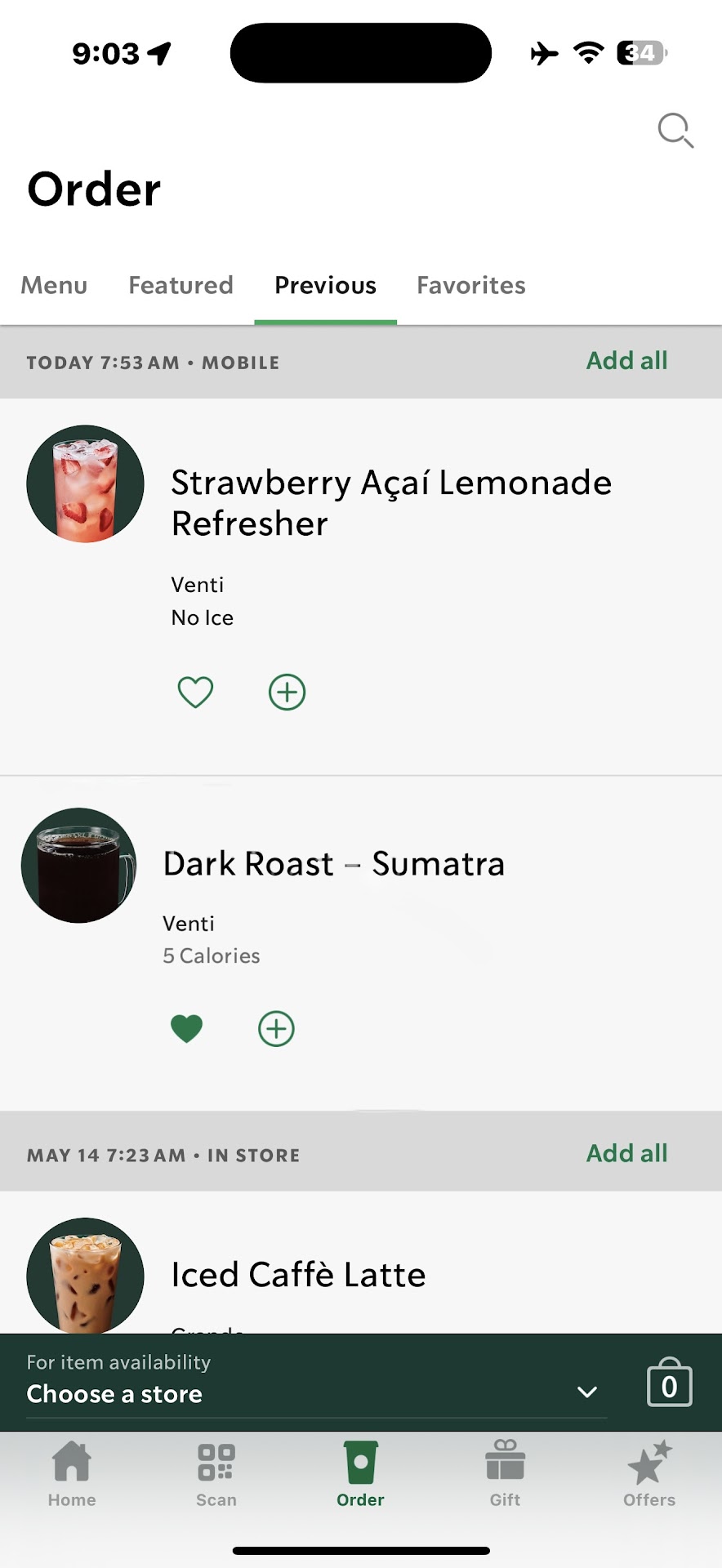Go to the Home tab
Screen dimensions: 722x1568
point(72,1475)
